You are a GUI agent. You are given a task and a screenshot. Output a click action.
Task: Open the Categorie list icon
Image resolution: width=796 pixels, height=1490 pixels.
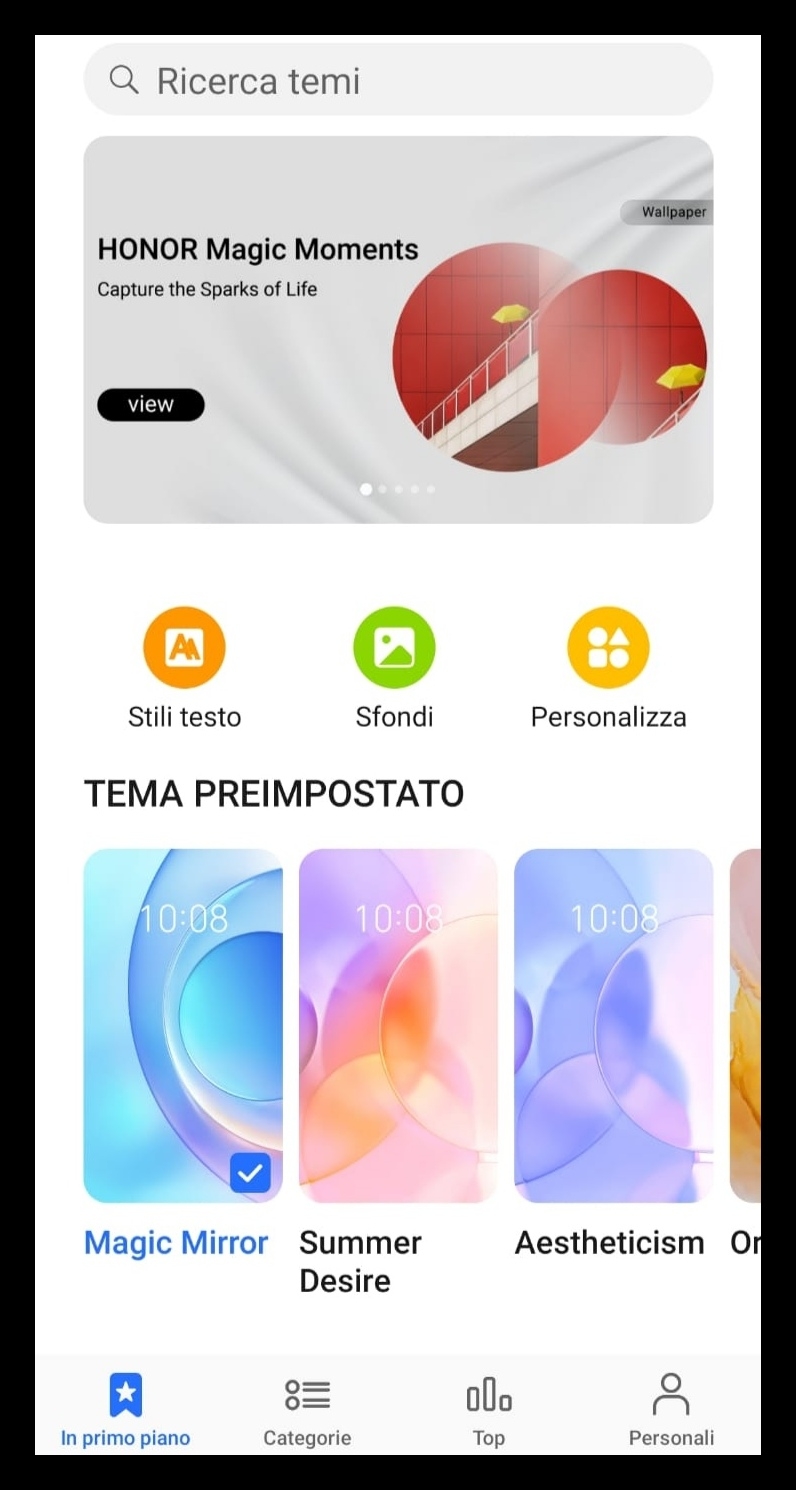tap(306, 1393)
